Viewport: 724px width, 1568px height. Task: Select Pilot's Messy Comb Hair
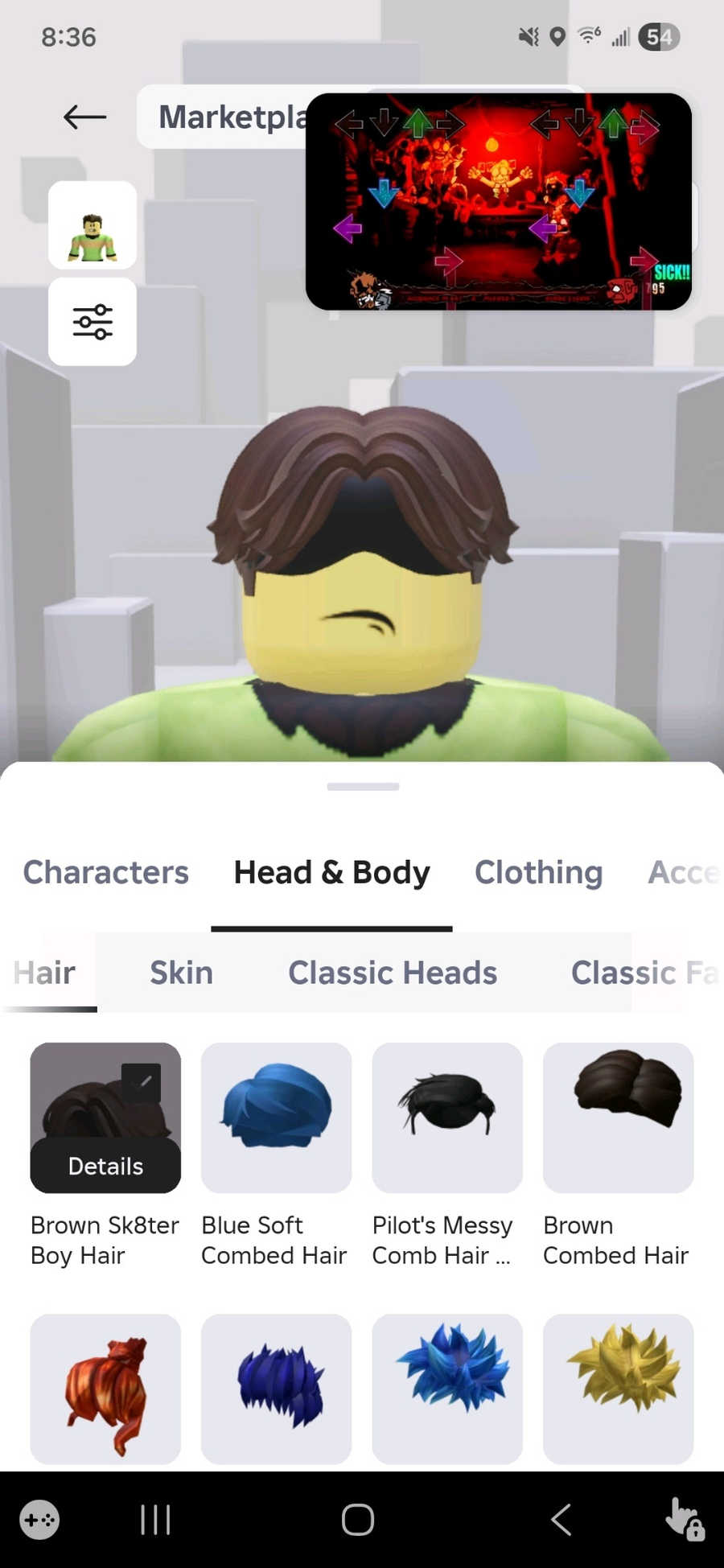[447, 1117]
